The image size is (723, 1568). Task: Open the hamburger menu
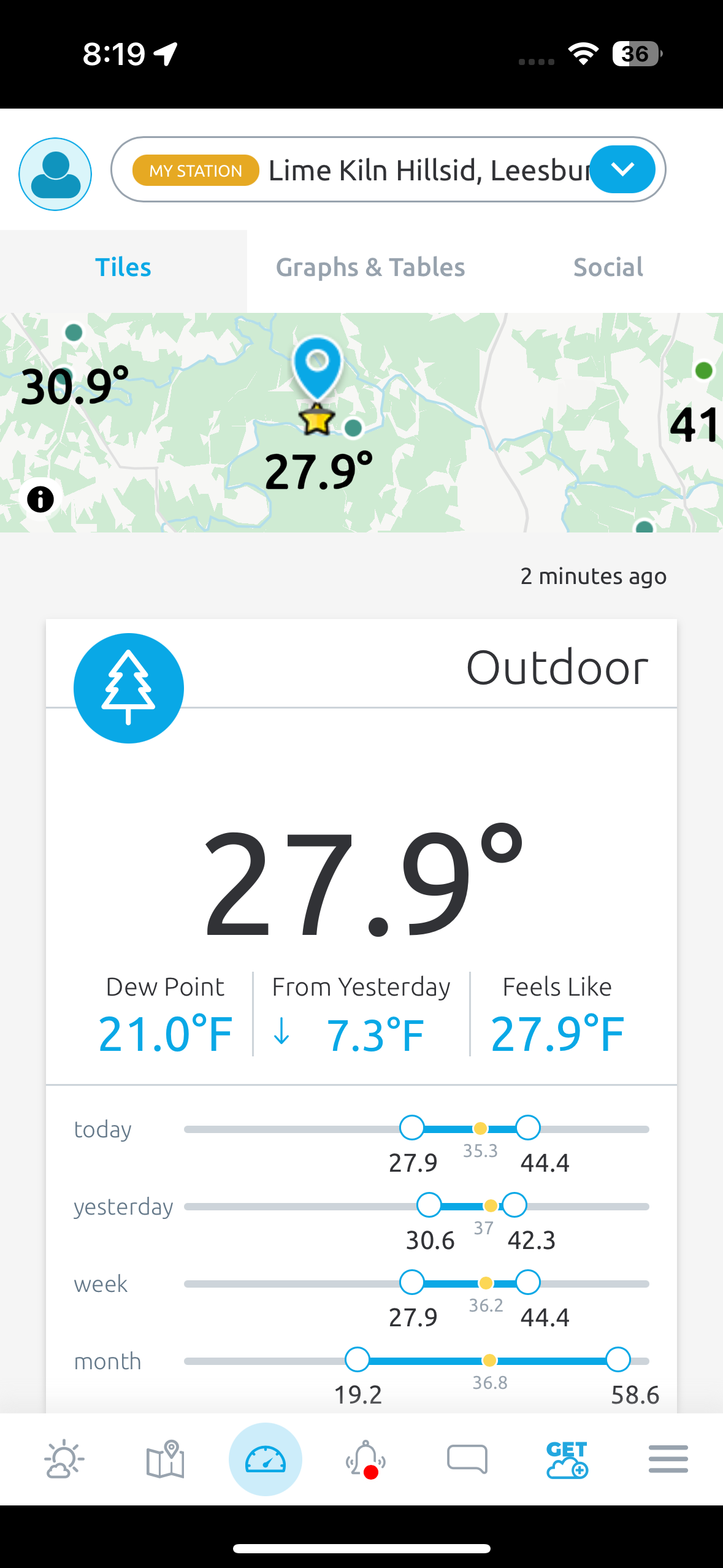(x=668, y=1459)
